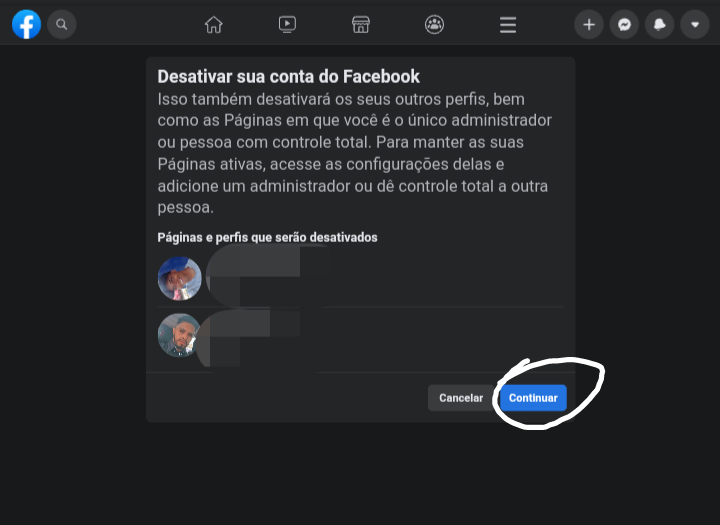The image size is (720, 525).
Task: Expand the account dropdown arrow
Action: coord(694,25)
